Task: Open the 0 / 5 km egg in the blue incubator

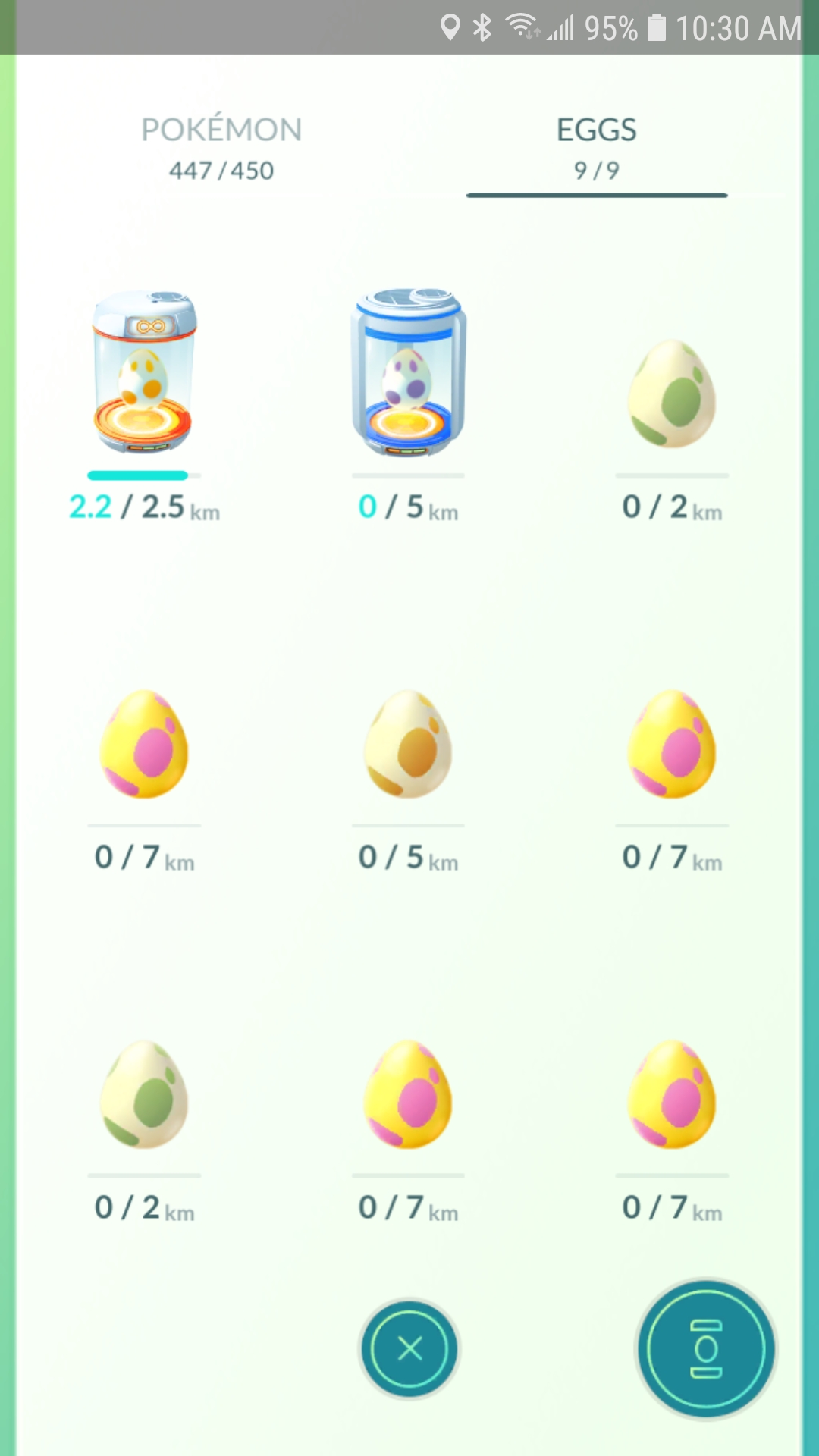Action: (x=408, y=372)
